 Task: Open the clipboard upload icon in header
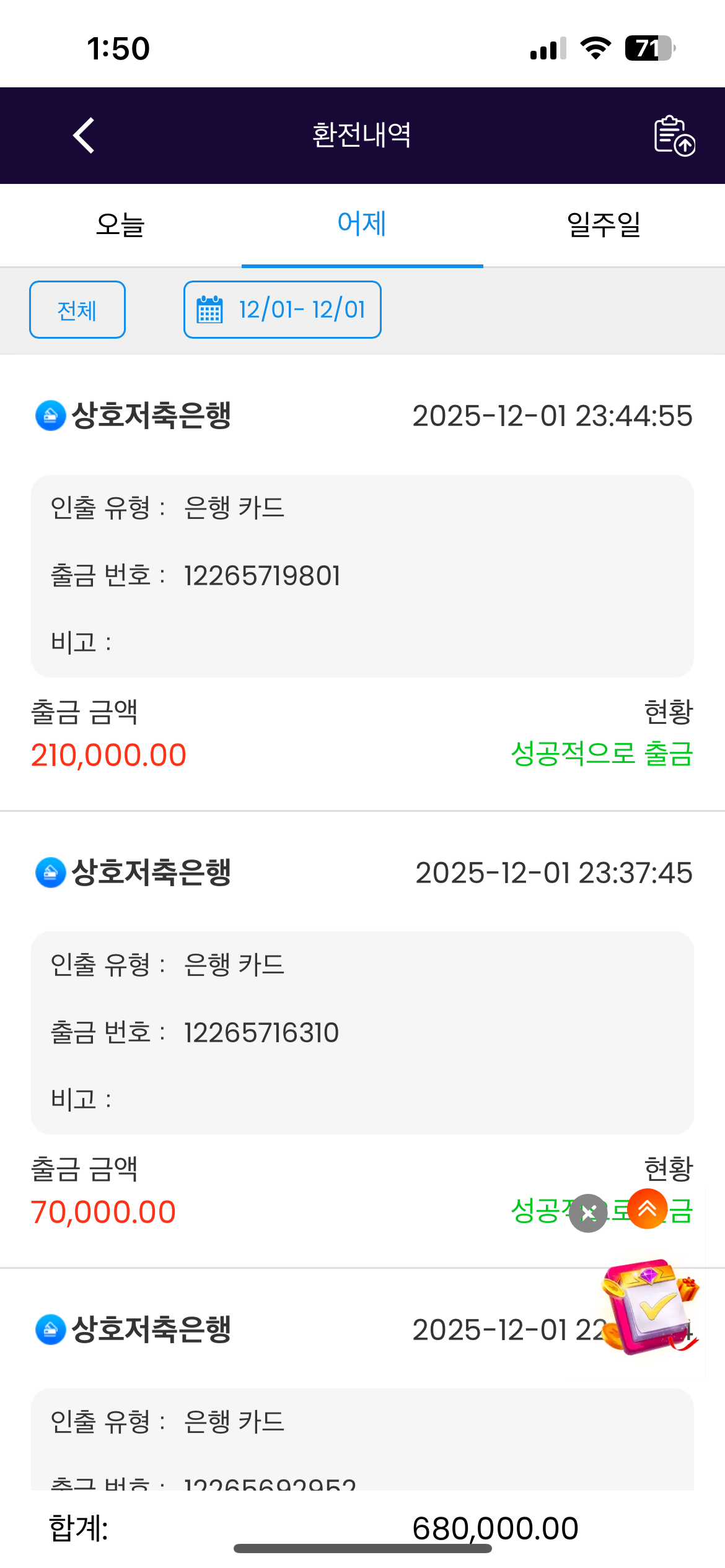coord(674,135)
